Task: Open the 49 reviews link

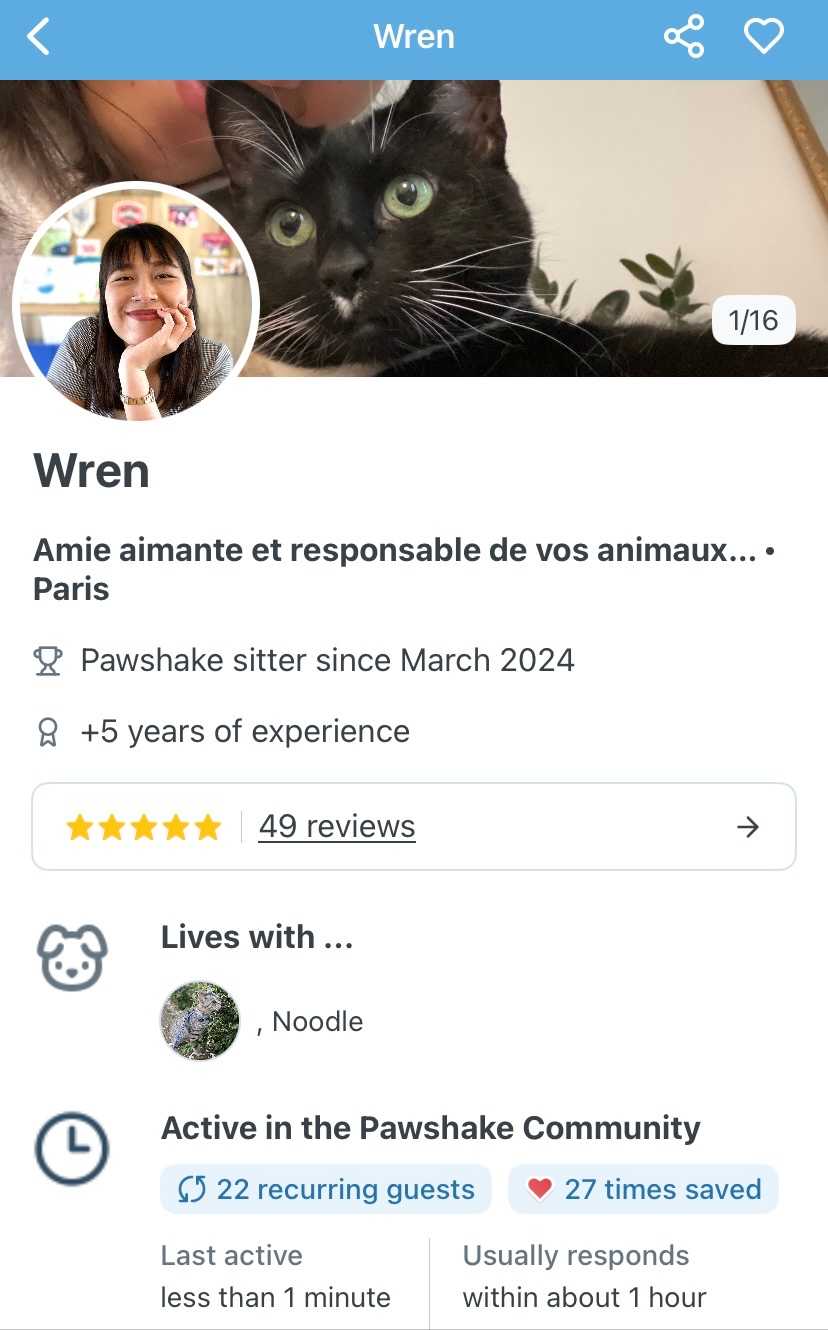Action: click(336, 827)
